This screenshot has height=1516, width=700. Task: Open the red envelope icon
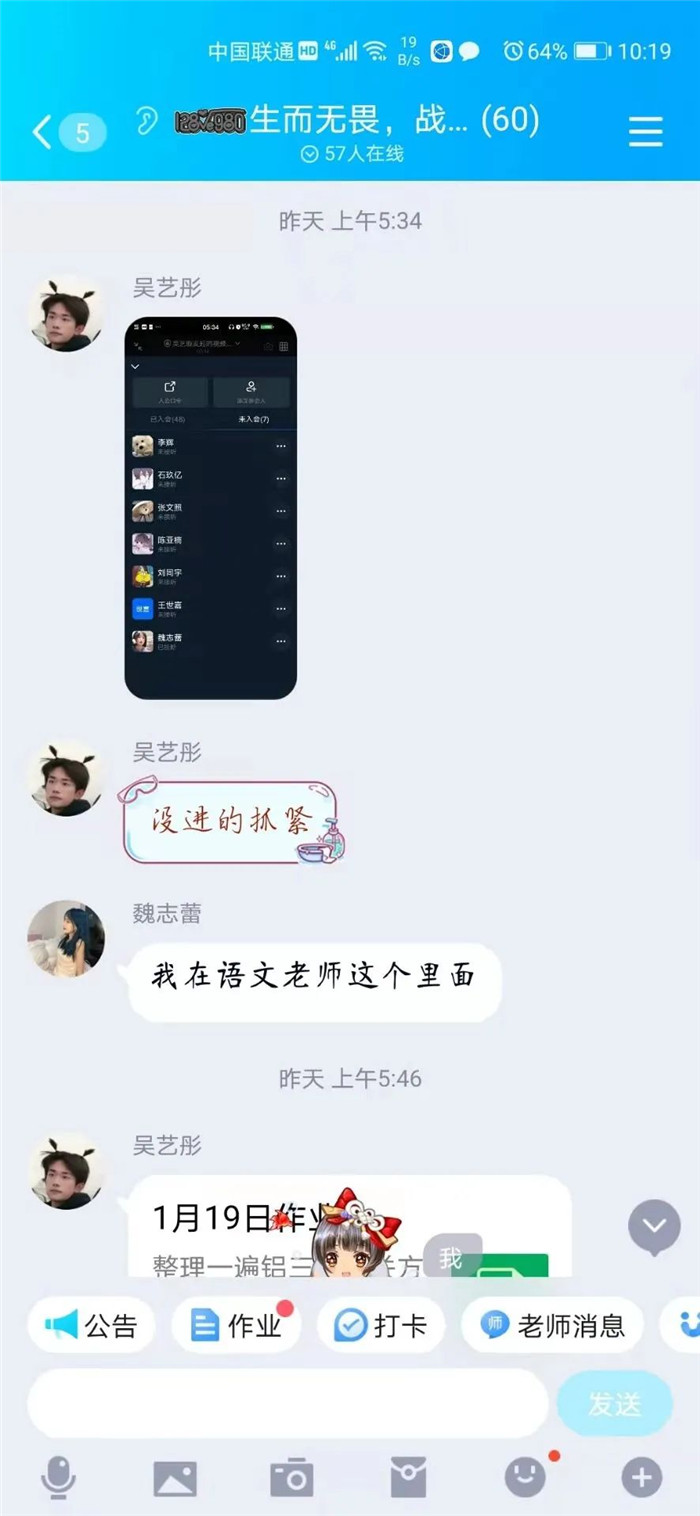click(408, 1477)
